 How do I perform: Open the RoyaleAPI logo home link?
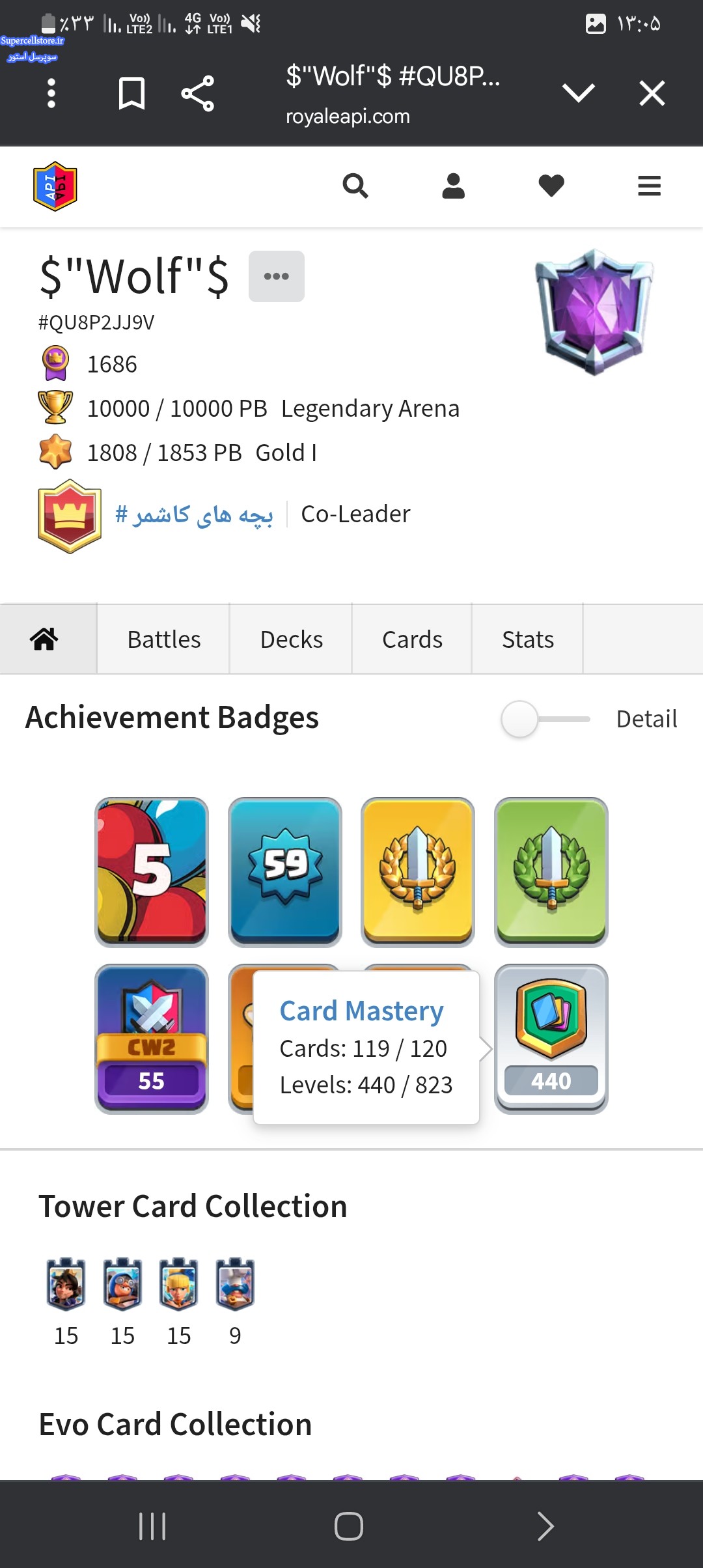[55, 186]
